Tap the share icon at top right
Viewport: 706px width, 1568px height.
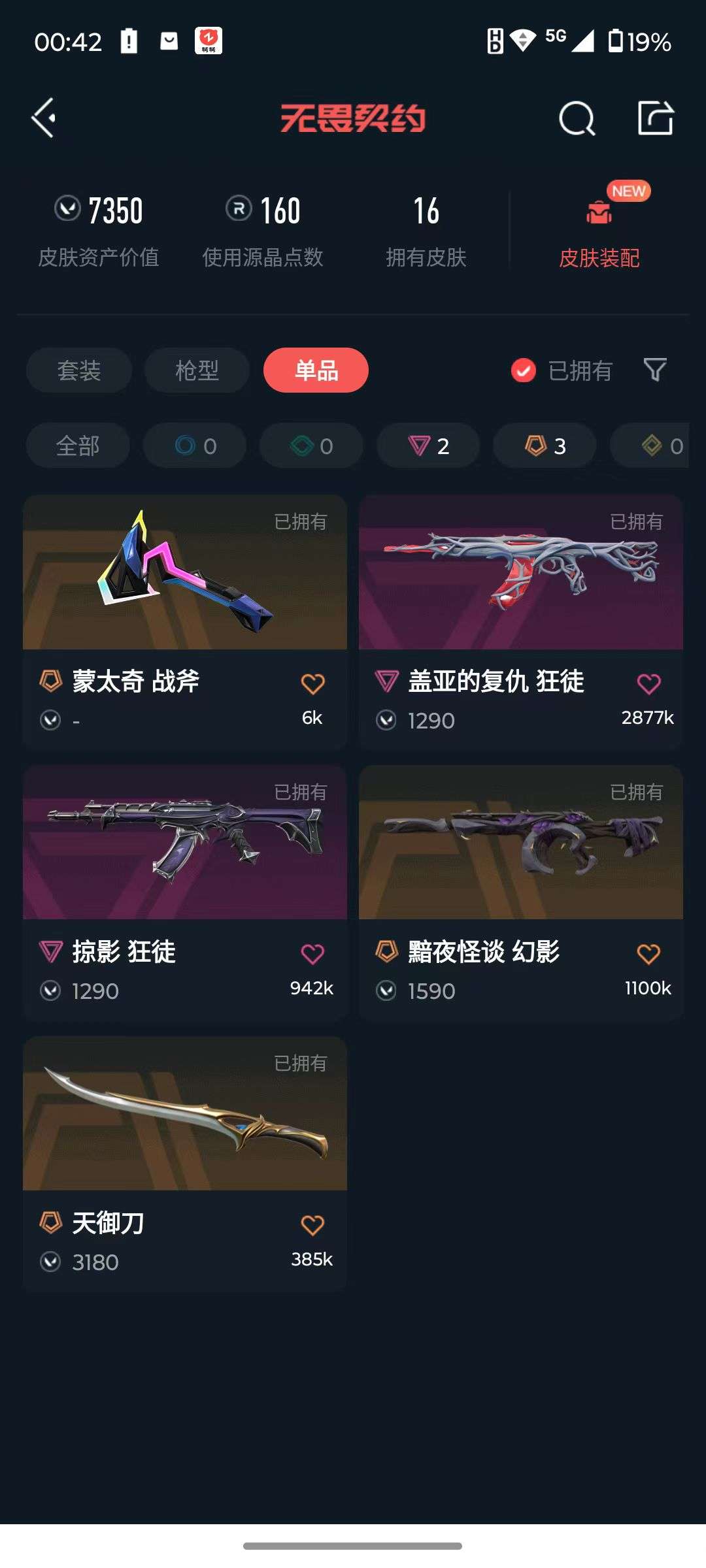click(656, 118)
